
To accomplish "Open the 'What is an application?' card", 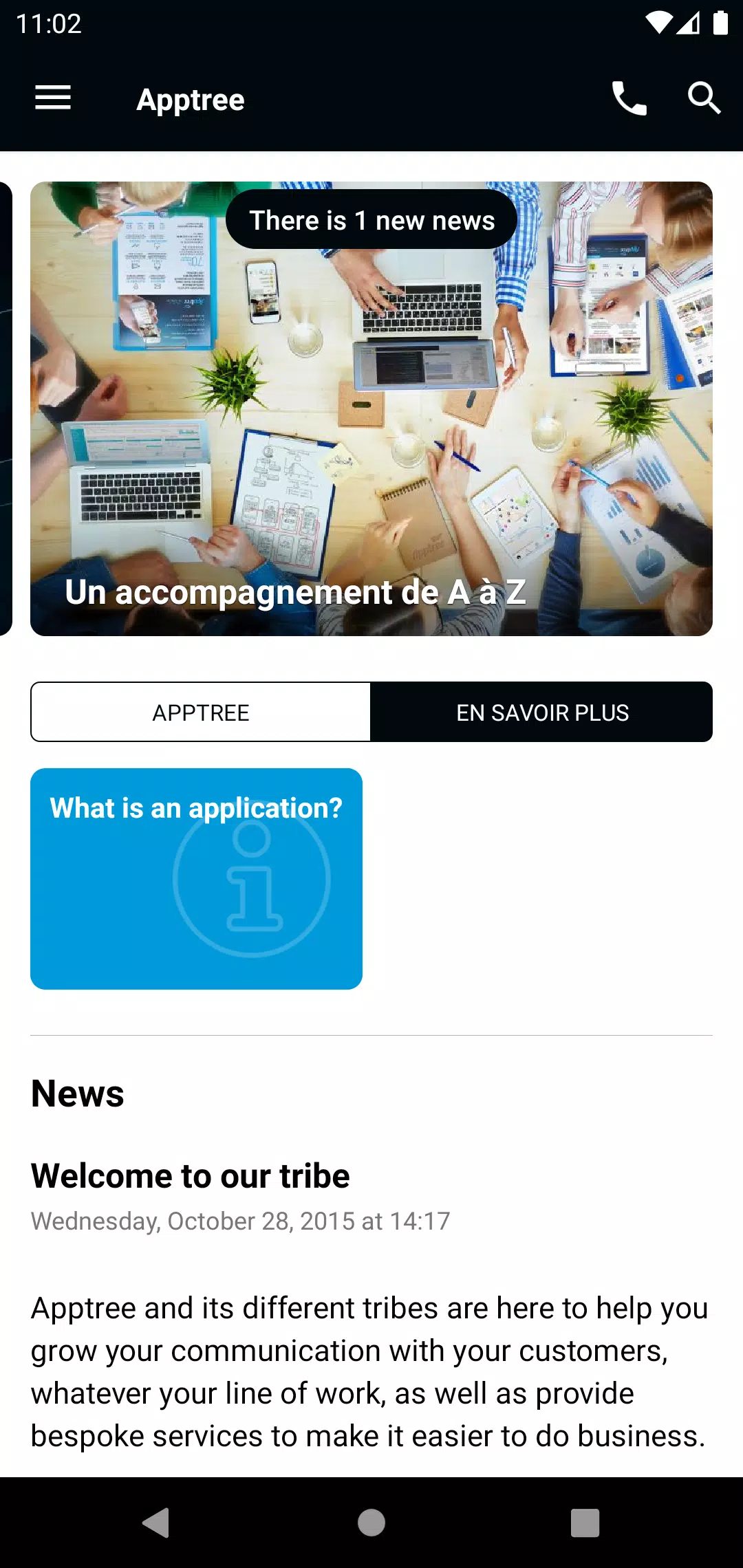I will coord(196,879).
